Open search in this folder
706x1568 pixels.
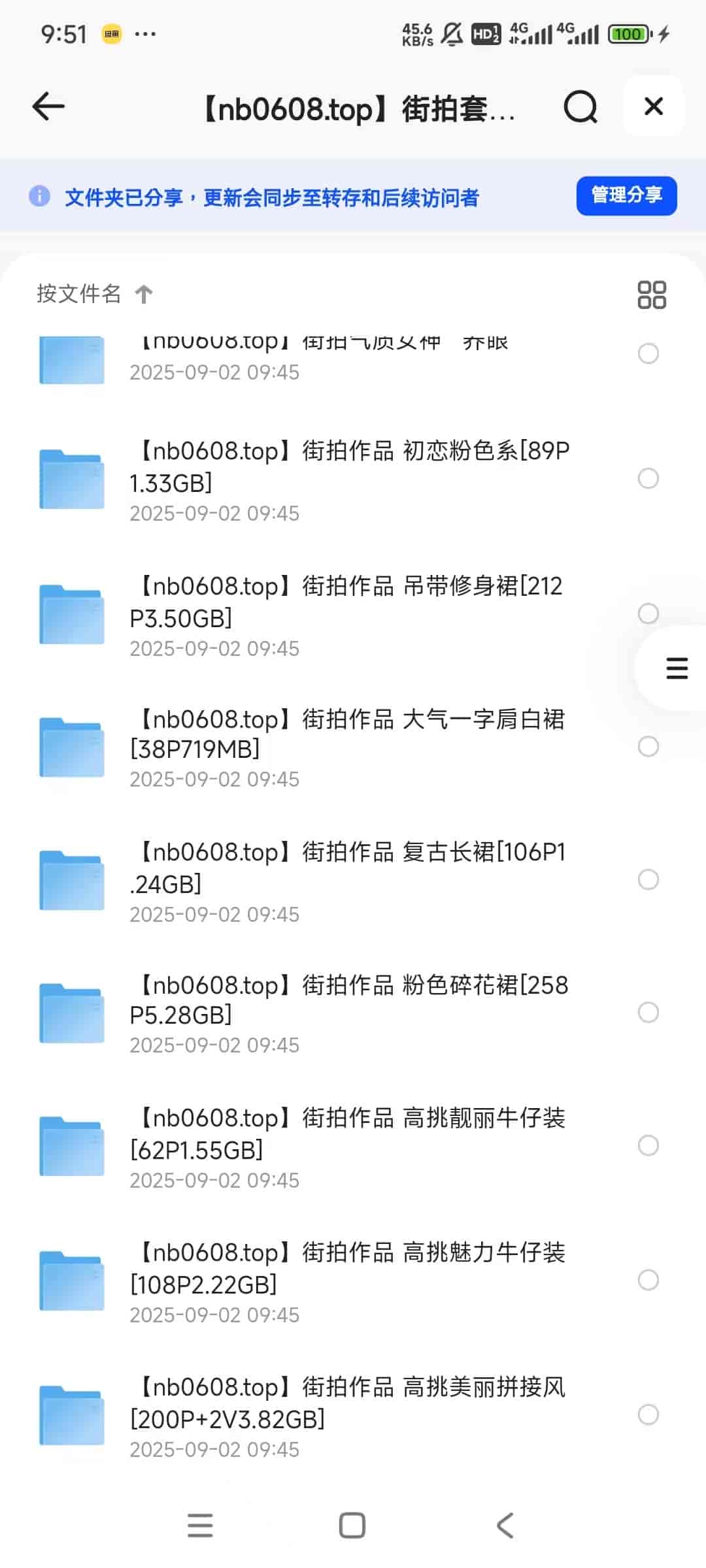point(580,106)
